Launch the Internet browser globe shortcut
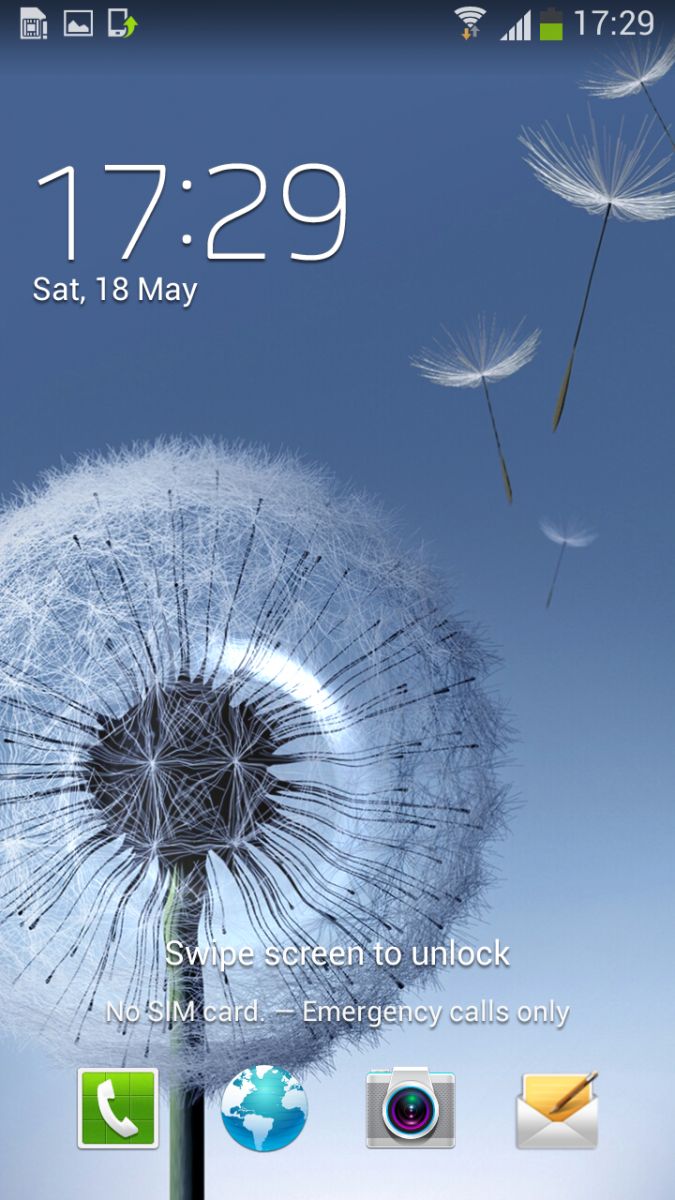Image resolution: width=675 pixels, height=1200 pixels. 264,1108
